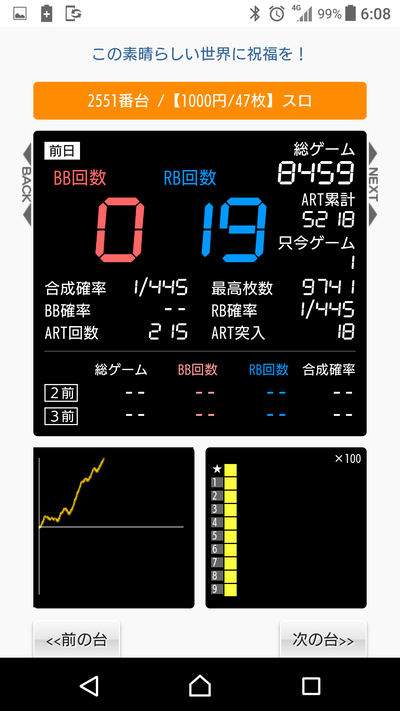Tap the Android home button
Screen dimensions: 400x711
pyautogui.click(x=200, y=686)
